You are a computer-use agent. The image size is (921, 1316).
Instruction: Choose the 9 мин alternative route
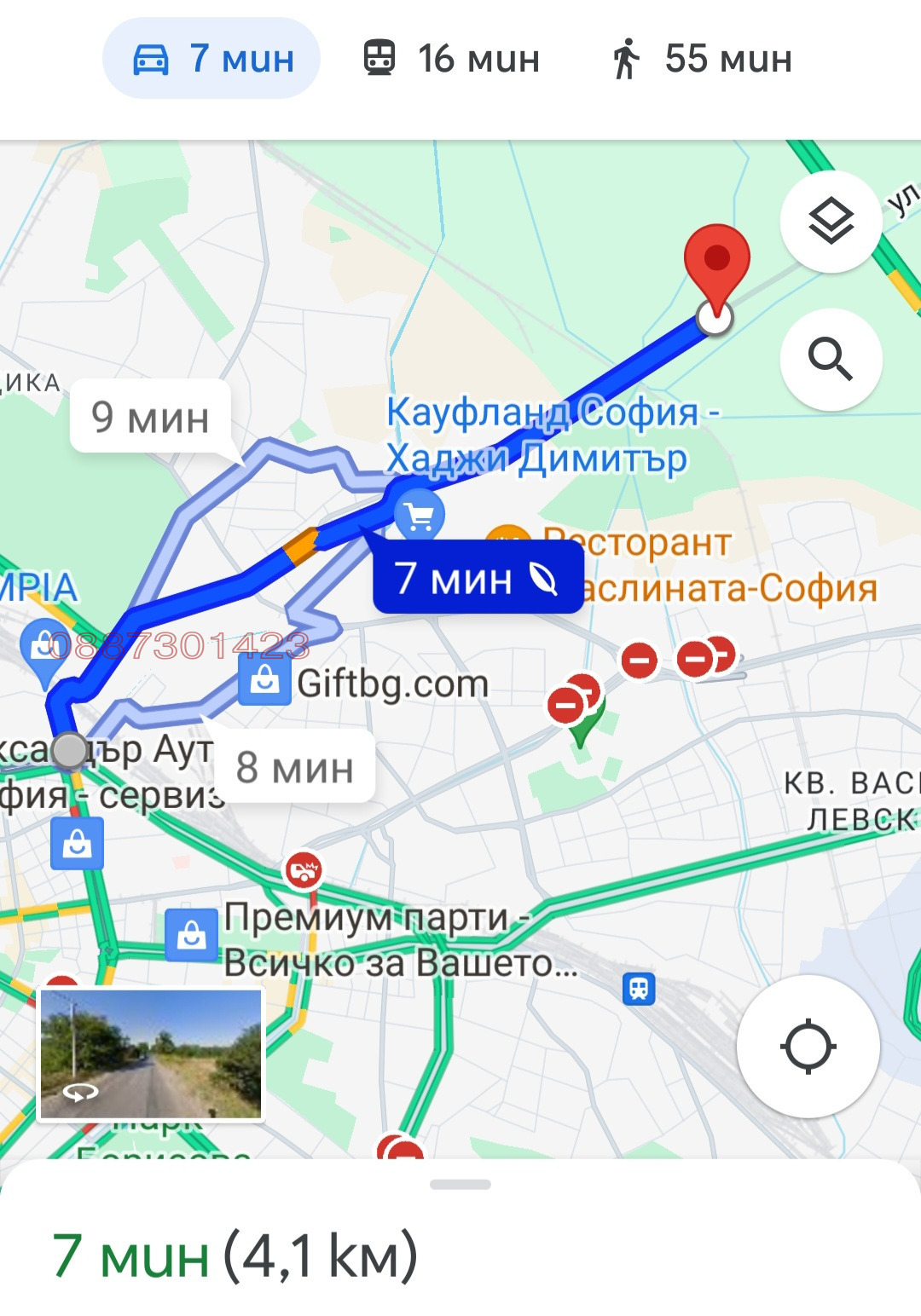click(x=151, y=417)
